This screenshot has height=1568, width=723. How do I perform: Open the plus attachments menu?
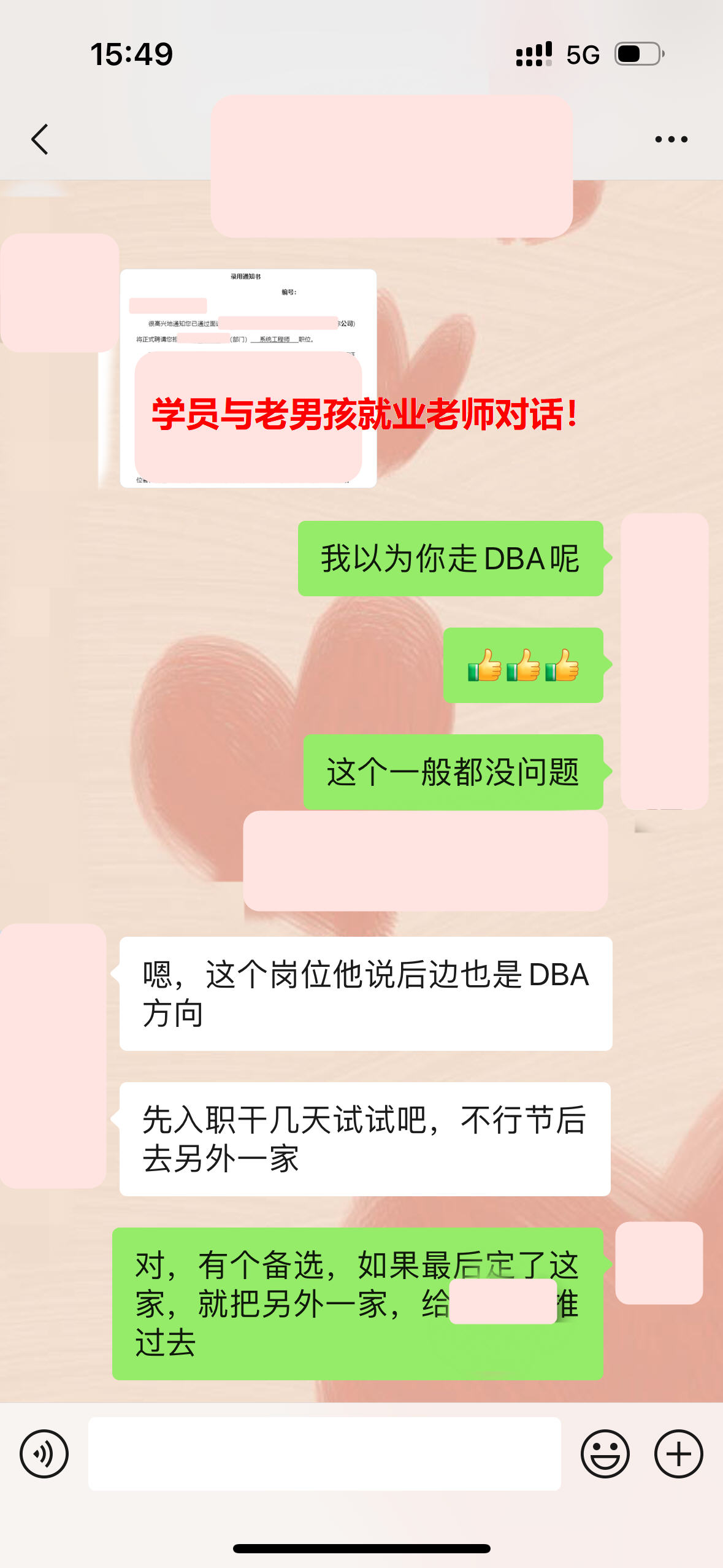coord(678,1453)
